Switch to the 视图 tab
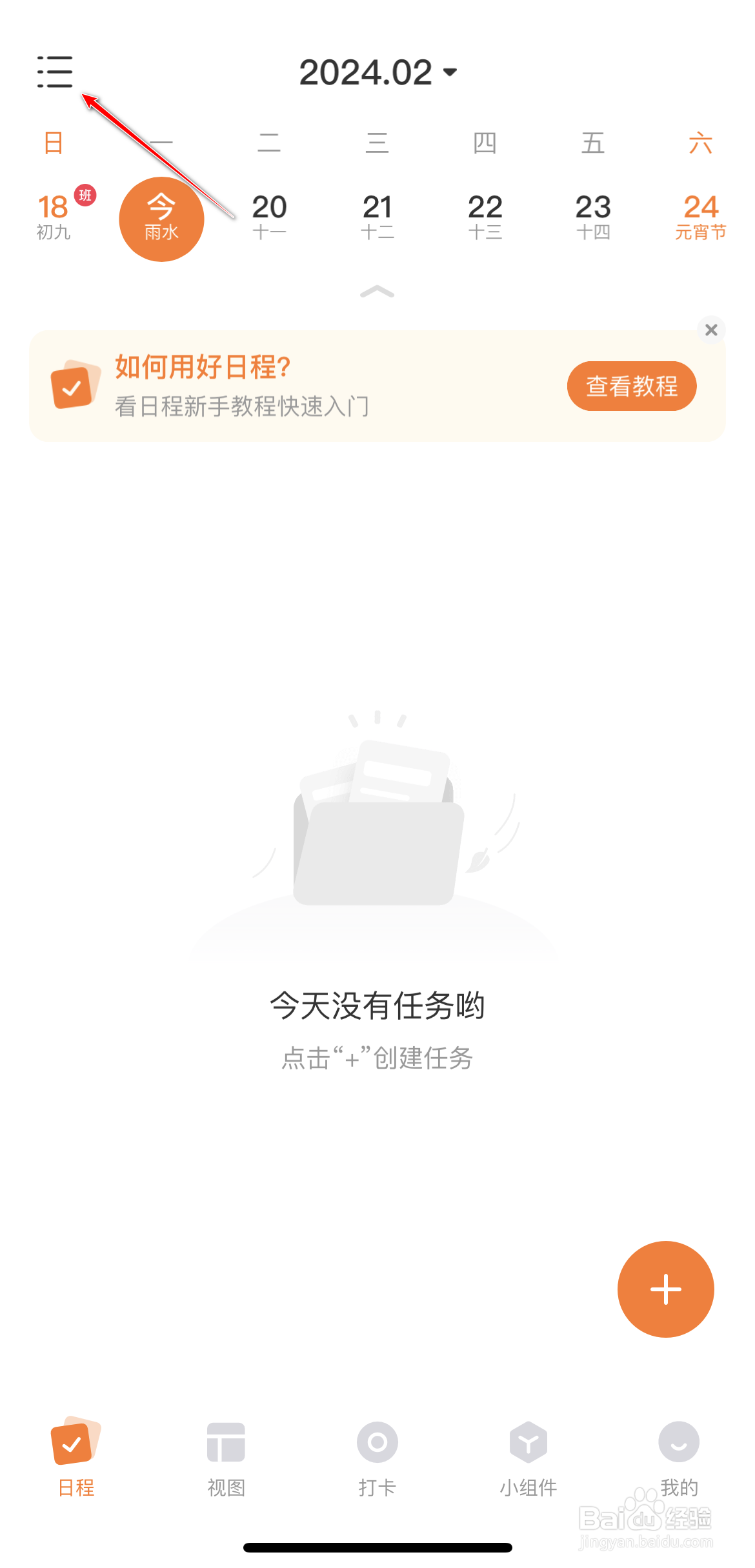Image resolution: width=755 pixels, height=1568 pixels. click(226, 1459)
